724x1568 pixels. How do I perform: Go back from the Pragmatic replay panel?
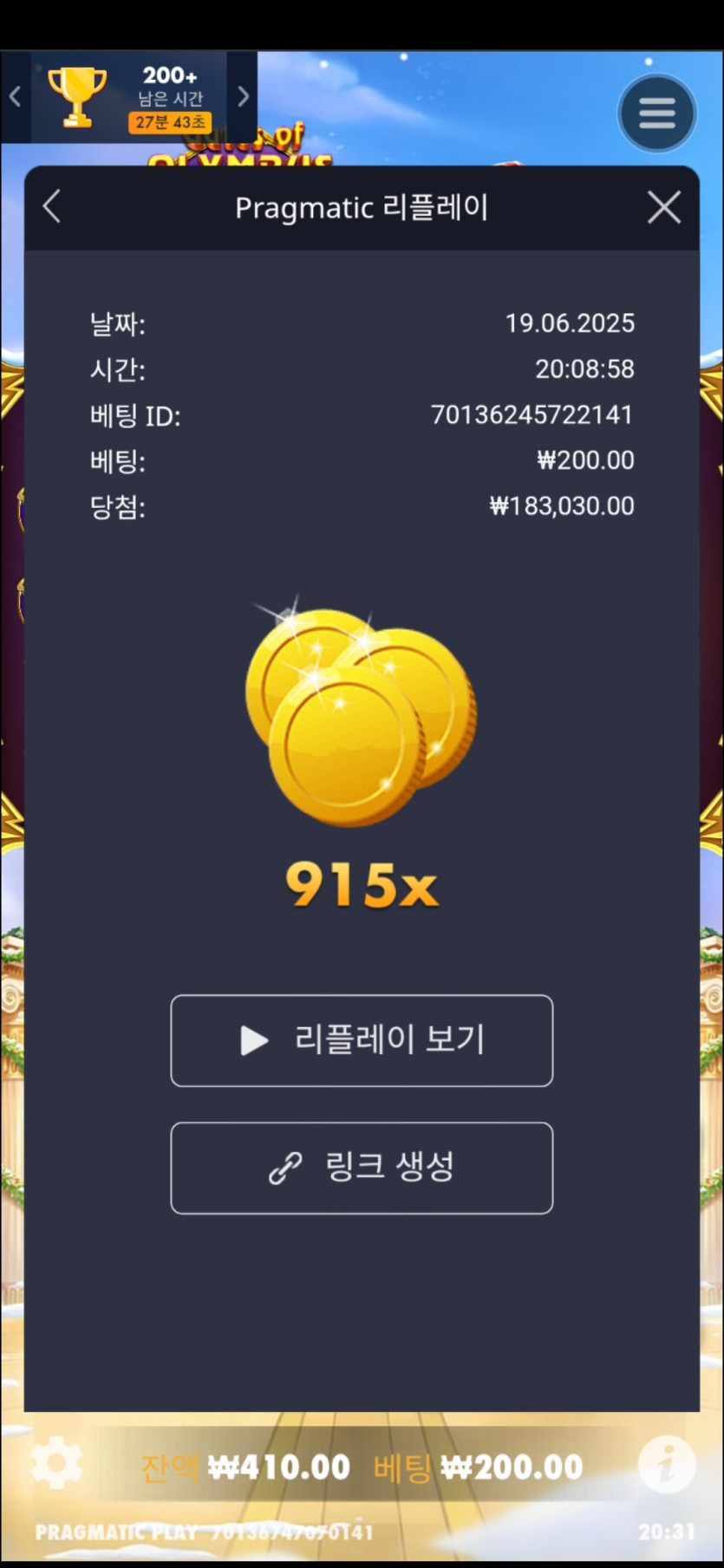[52, 207]
